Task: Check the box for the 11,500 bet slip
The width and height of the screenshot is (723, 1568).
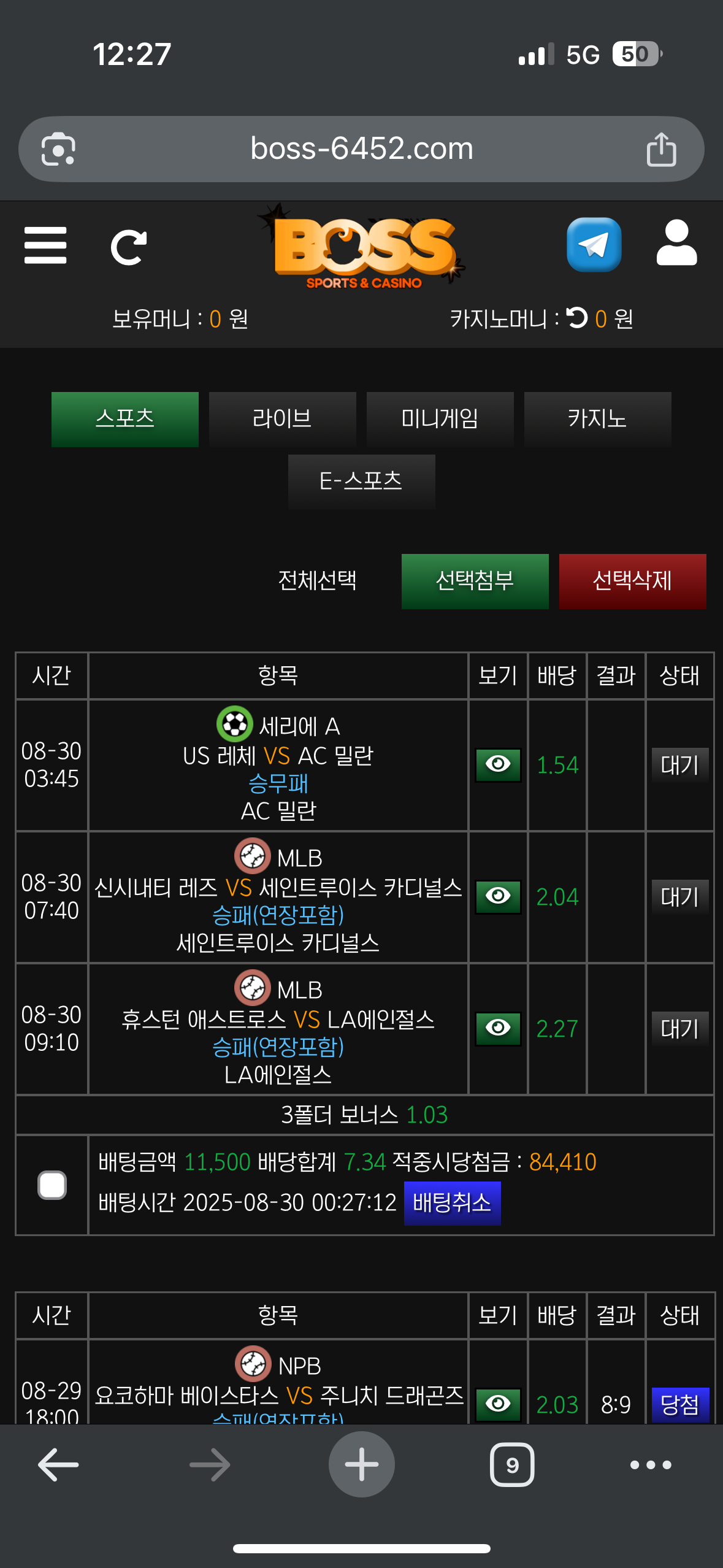Action: (52, 1185)
